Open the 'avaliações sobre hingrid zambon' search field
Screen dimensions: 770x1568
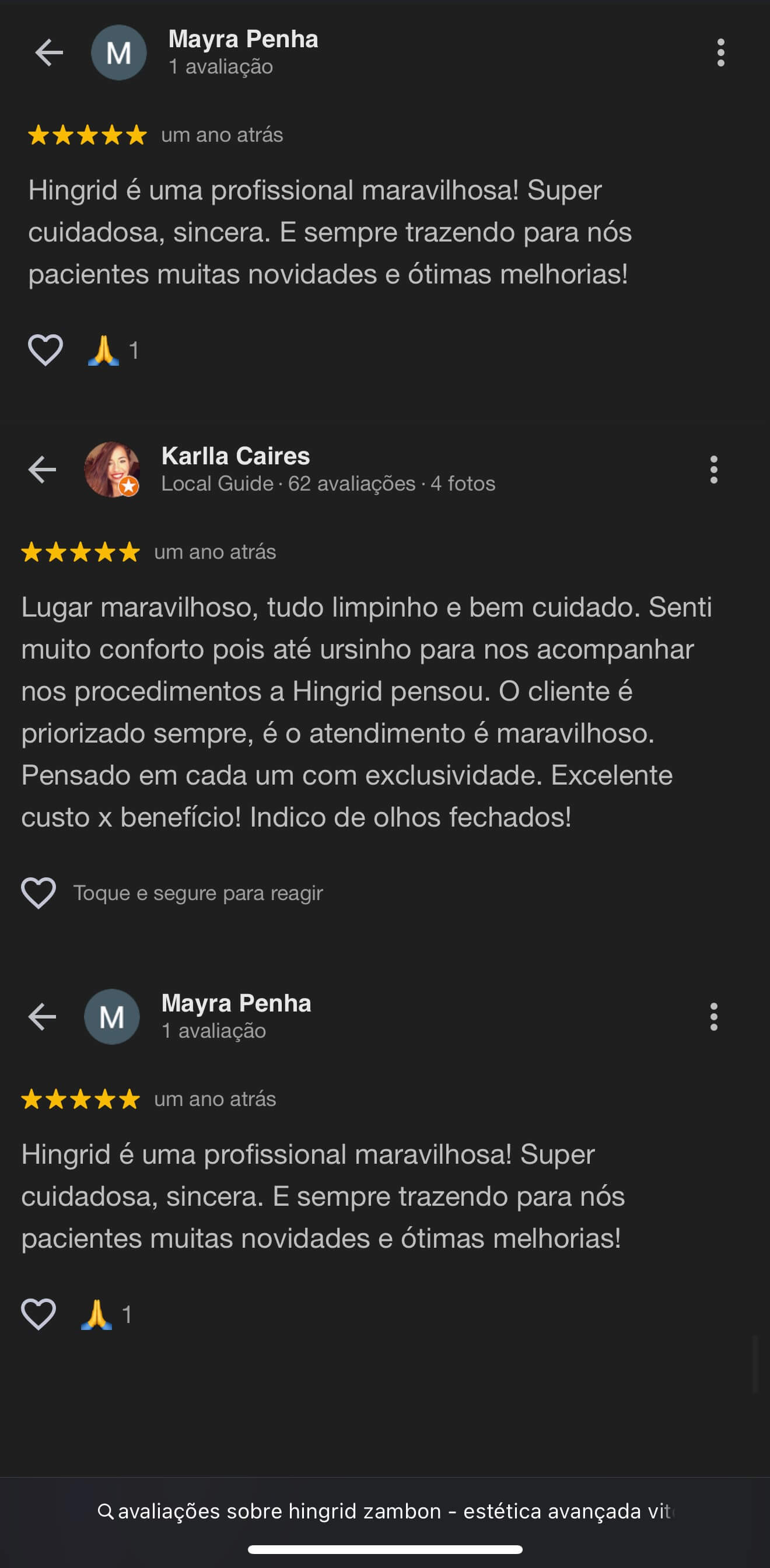(x=386, y=1511)
